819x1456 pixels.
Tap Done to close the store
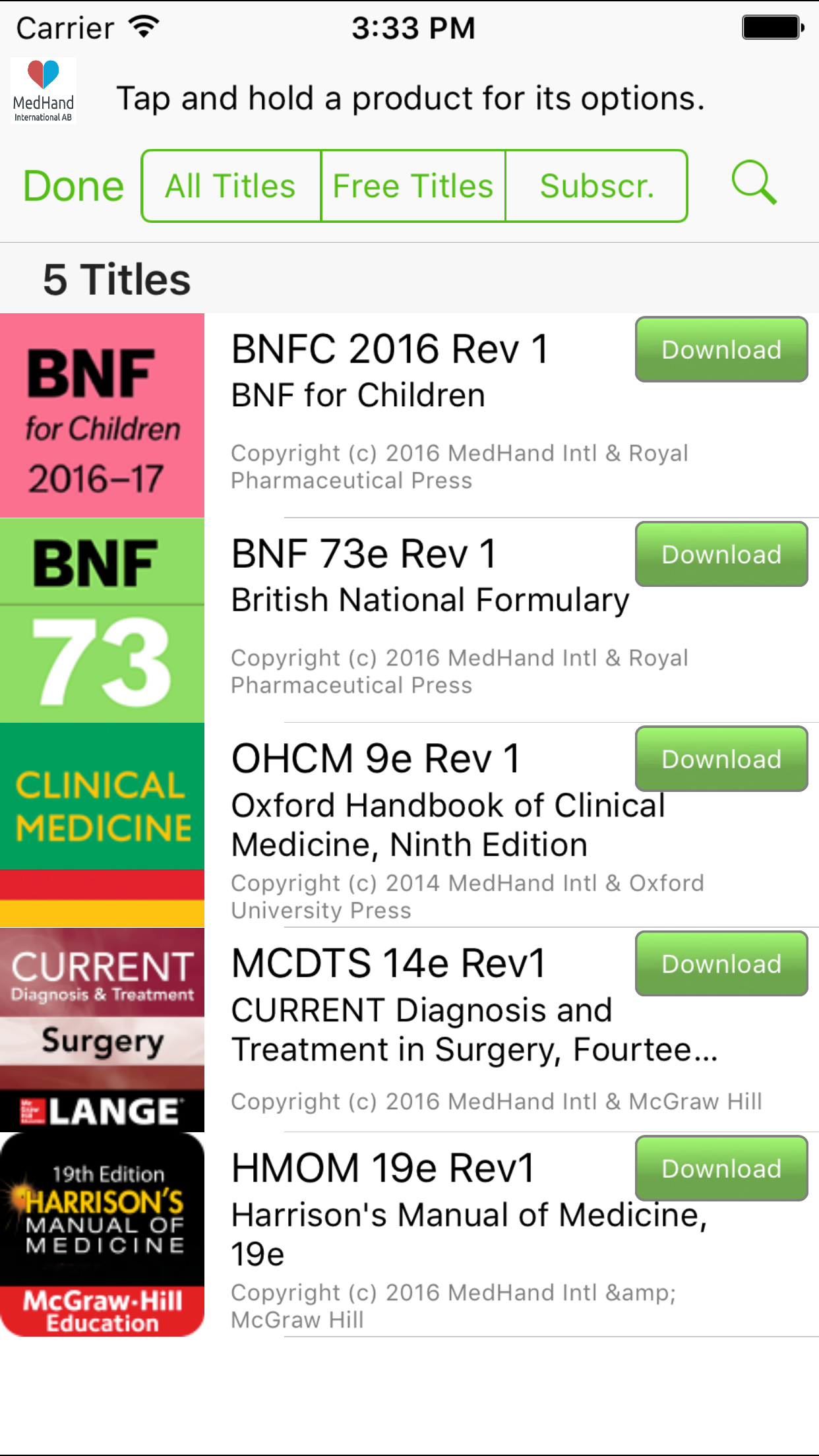coord(73,186)
